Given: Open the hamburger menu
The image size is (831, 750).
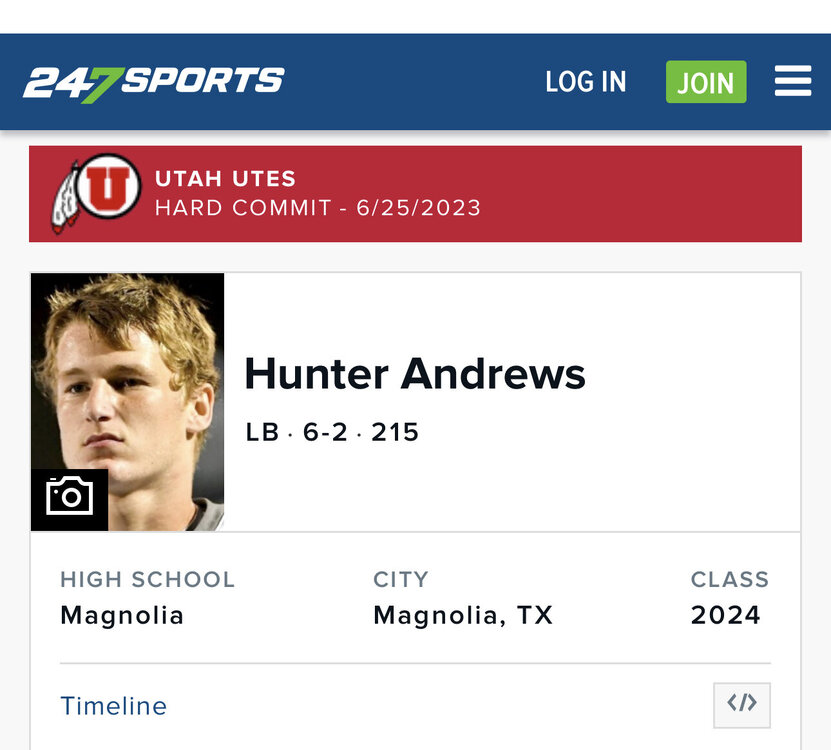Looking at the screenshot, I should point(792,82).
